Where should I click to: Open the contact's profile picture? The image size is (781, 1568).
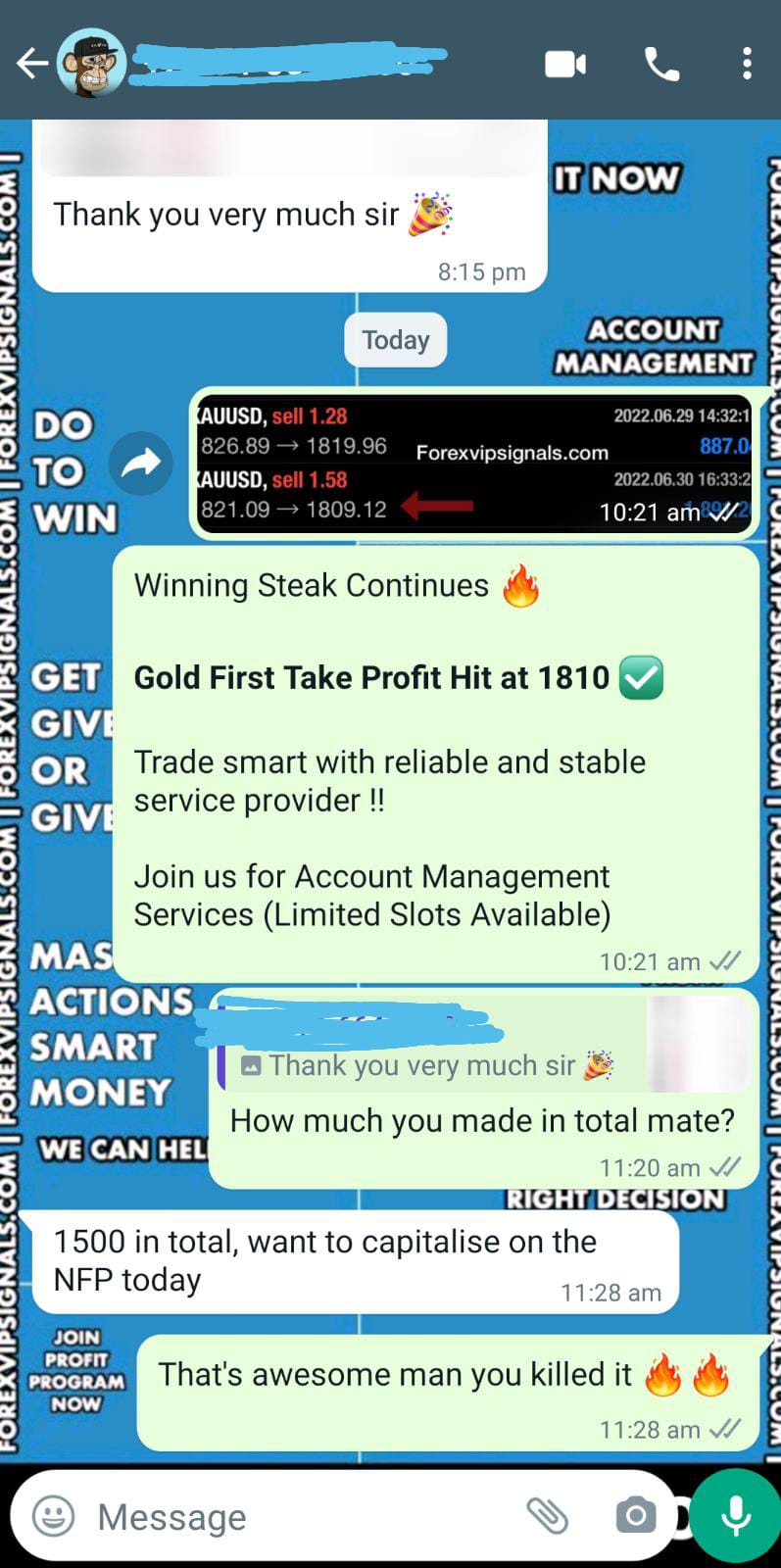point(91,64)
